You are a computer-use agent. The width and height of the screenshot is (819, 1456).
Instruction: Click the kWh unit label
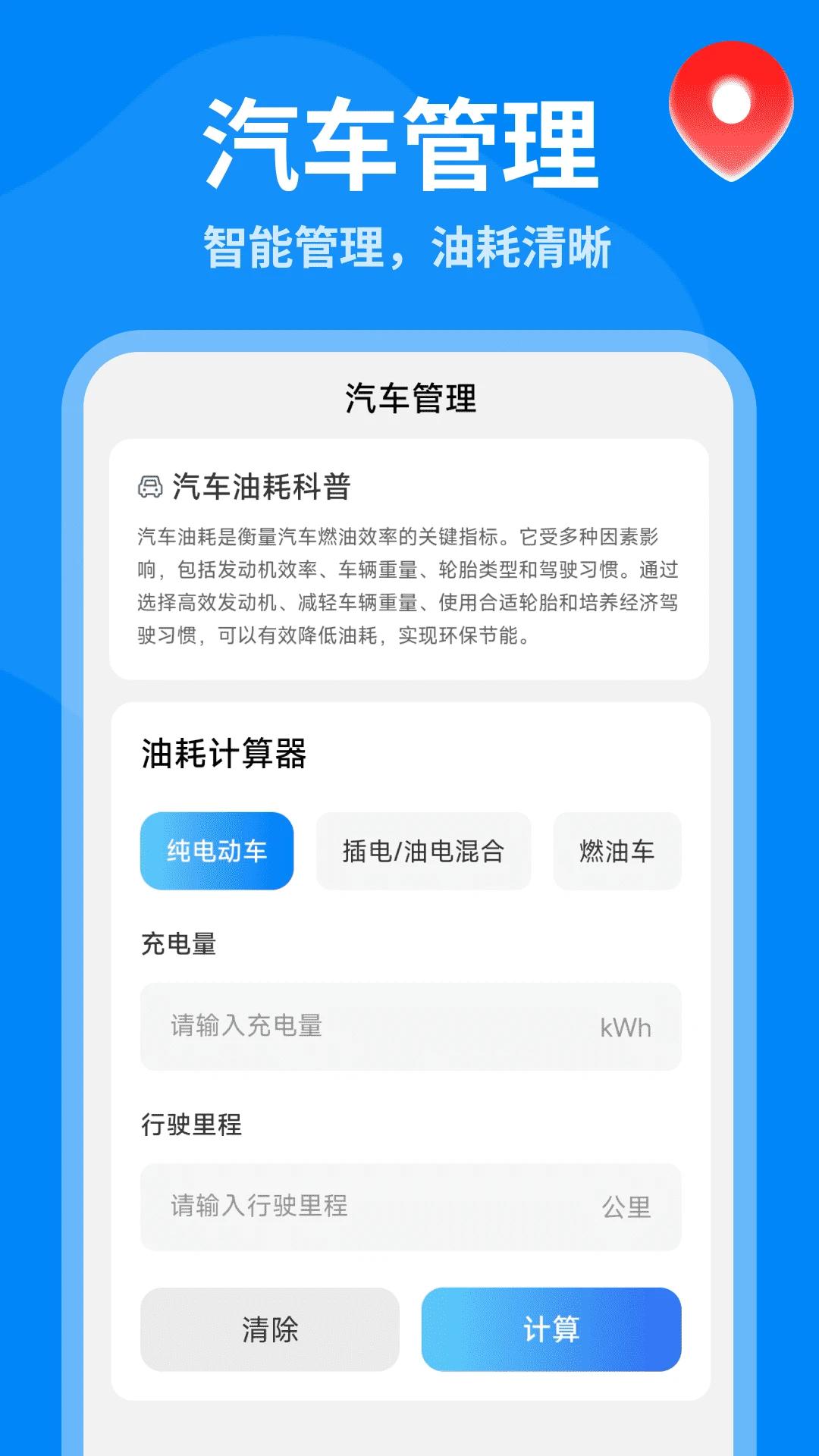(x=626, y=1025)
